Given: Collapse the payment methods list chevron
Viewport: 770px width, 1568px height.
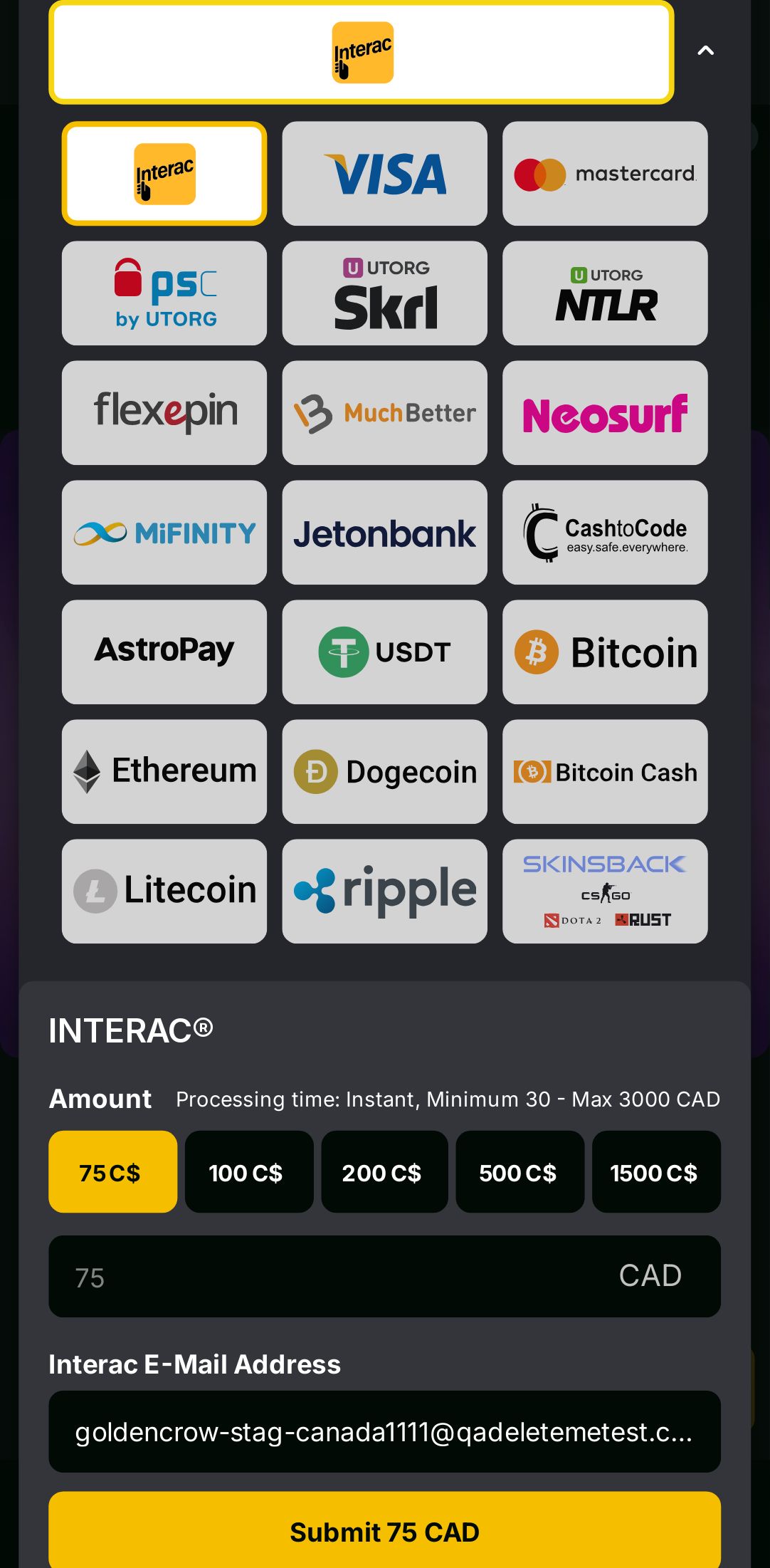Looking at the screenshot, I should click(x=705, y=51).
